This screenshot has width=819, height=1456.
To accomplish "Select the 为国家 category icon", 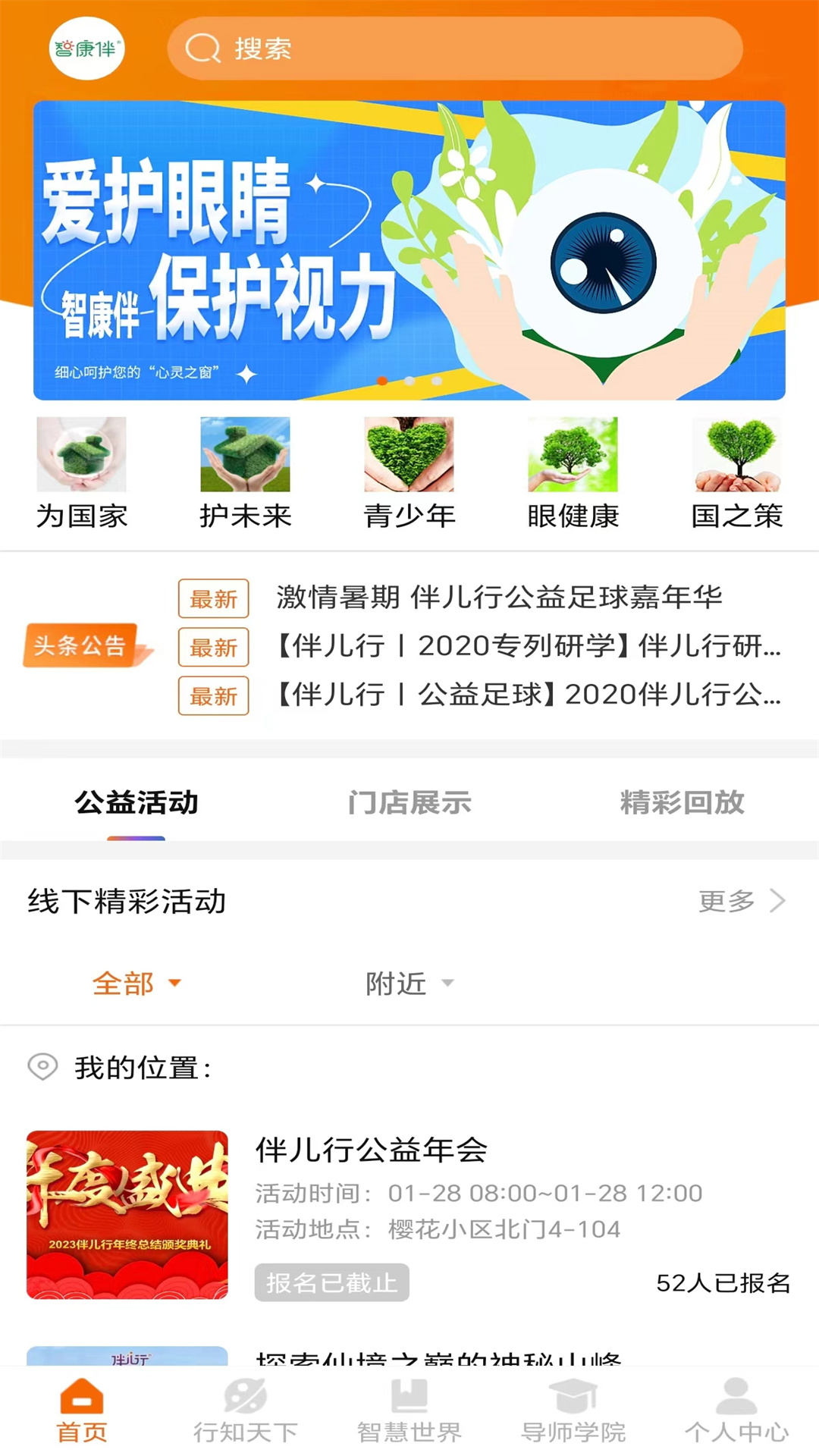I will (x=83, y=455).
